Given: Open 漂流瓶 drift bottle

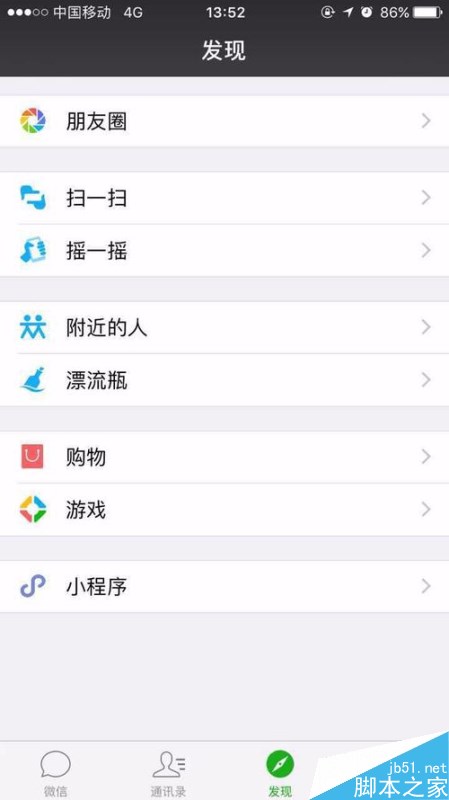Looking at the screenshot, I should [224, 380].
